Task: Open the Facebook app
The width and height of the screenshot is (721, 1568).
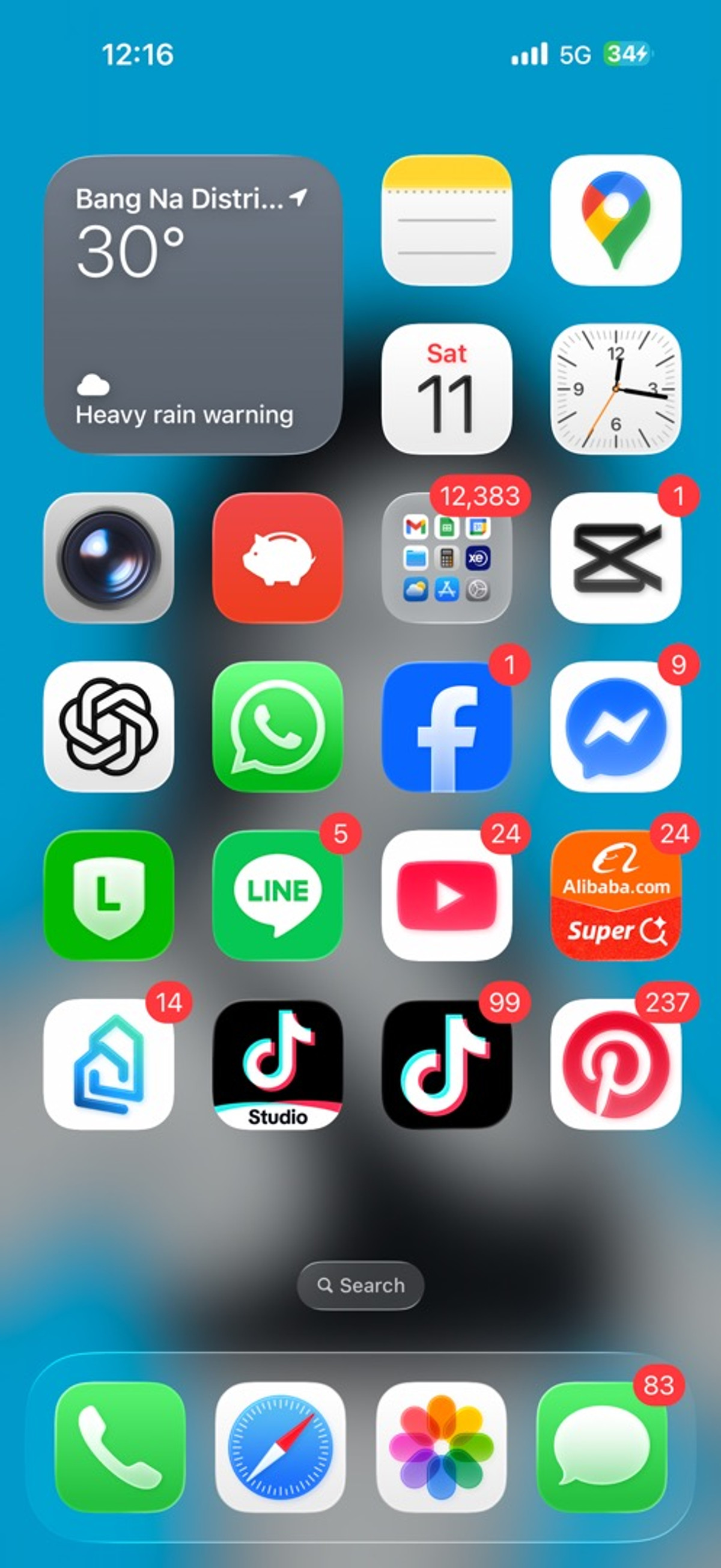Action: (446, 726)
